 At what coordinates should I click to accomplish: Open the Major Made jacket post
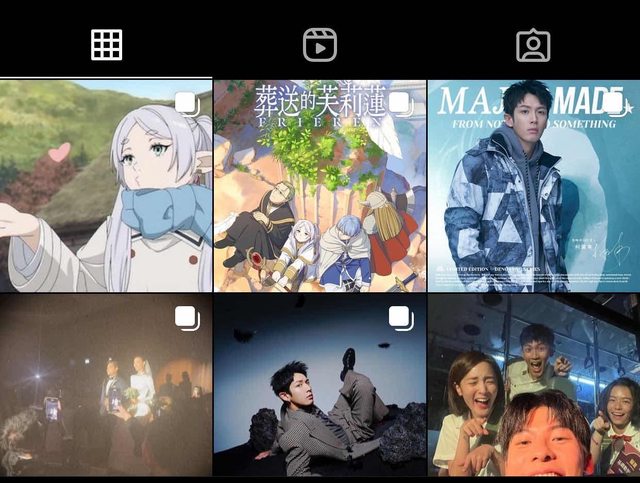pos(533,187)
